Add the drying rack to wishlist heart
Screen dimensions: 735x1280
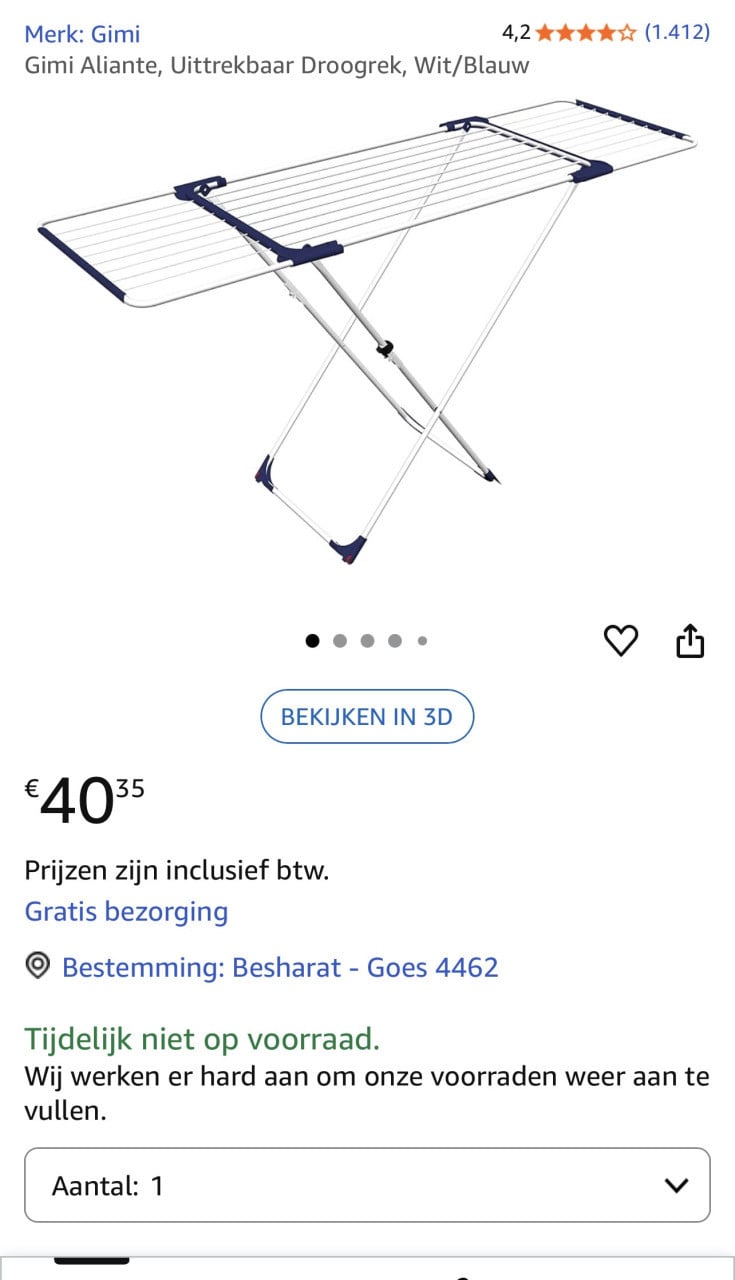(621, 640)
